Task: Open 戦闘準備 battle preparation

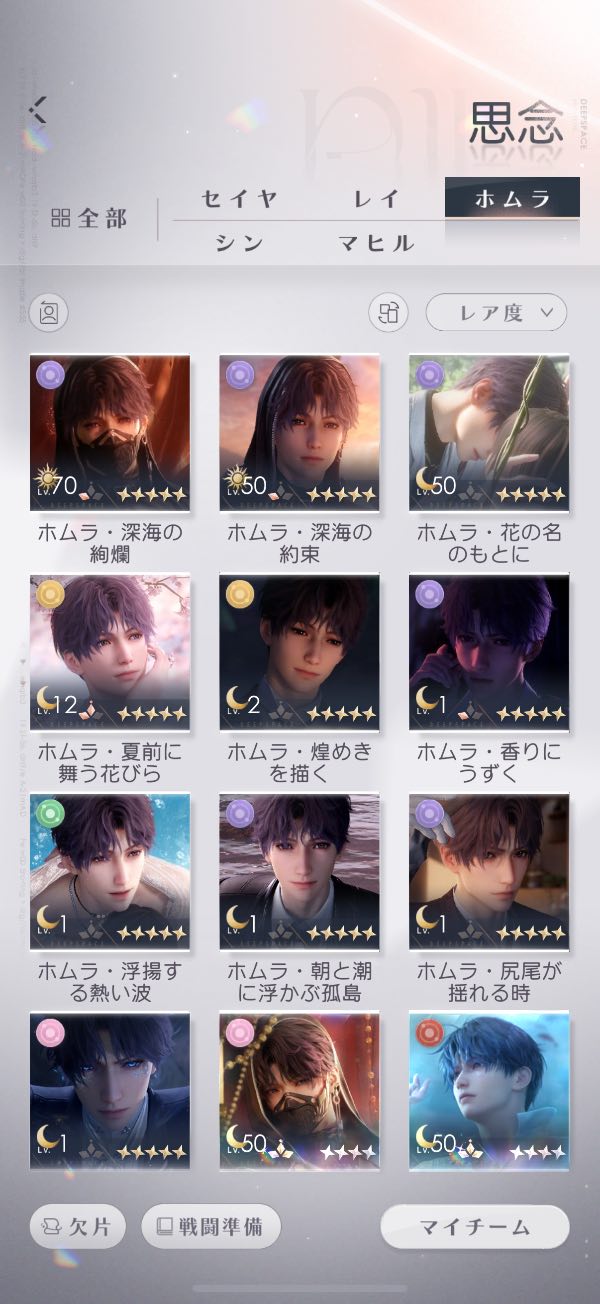Action: click(211, 1227)
